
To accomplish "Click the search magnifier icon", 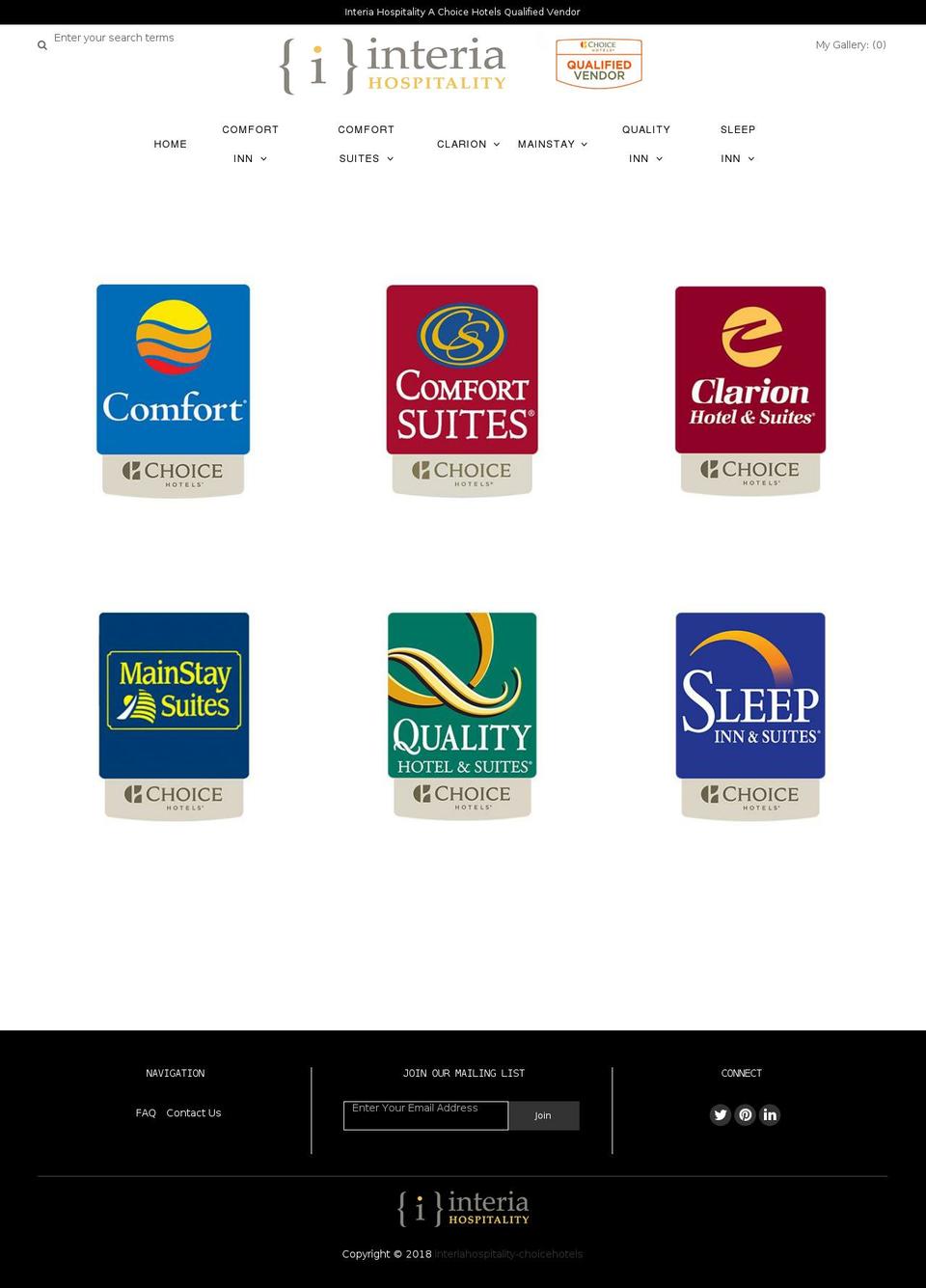I will point(41,44).
